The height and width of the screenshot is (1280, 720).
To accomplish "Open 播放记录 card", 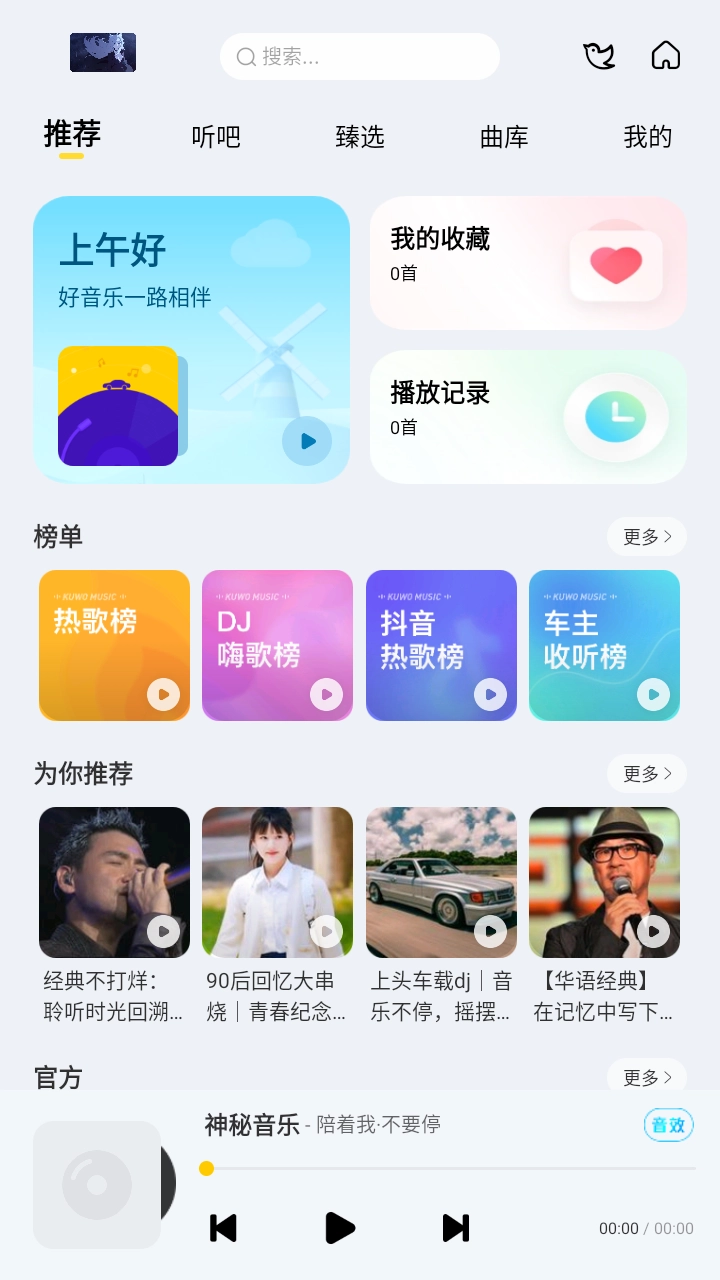I will point(528,417).
